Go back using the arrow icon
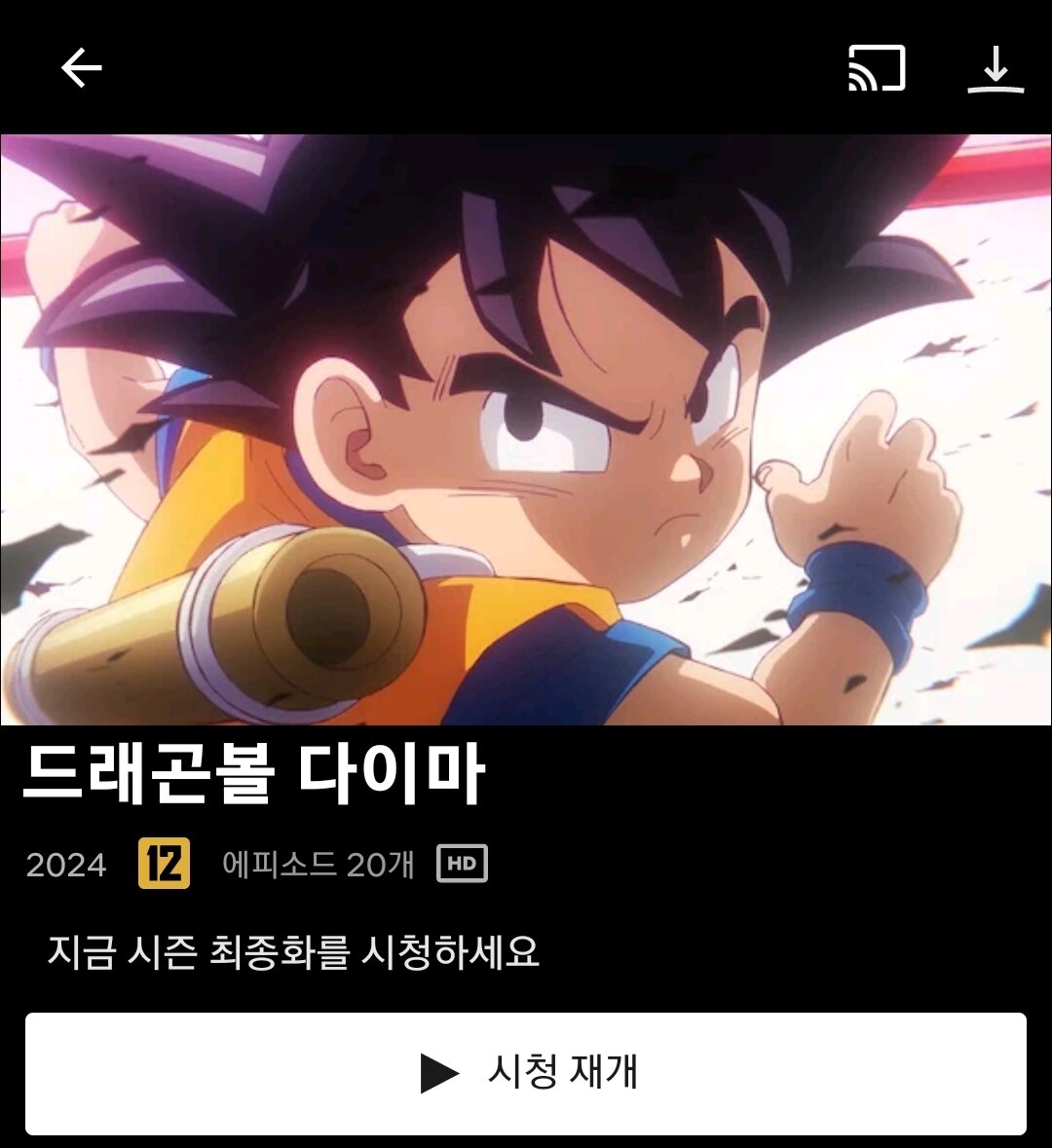The height and width of the screenshot is (1148, 1052). (x=82, y=68)
